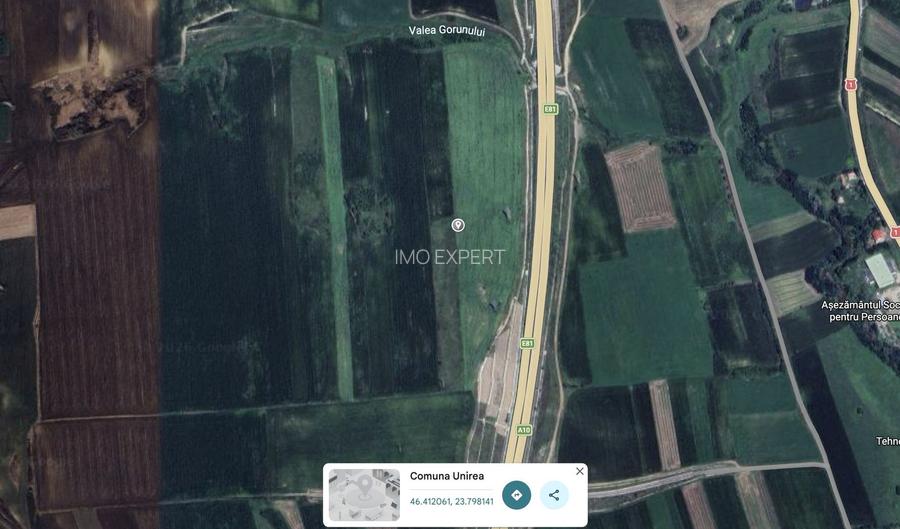
Task: Tap the dropped pin on the map
Action: pos(458,225)
